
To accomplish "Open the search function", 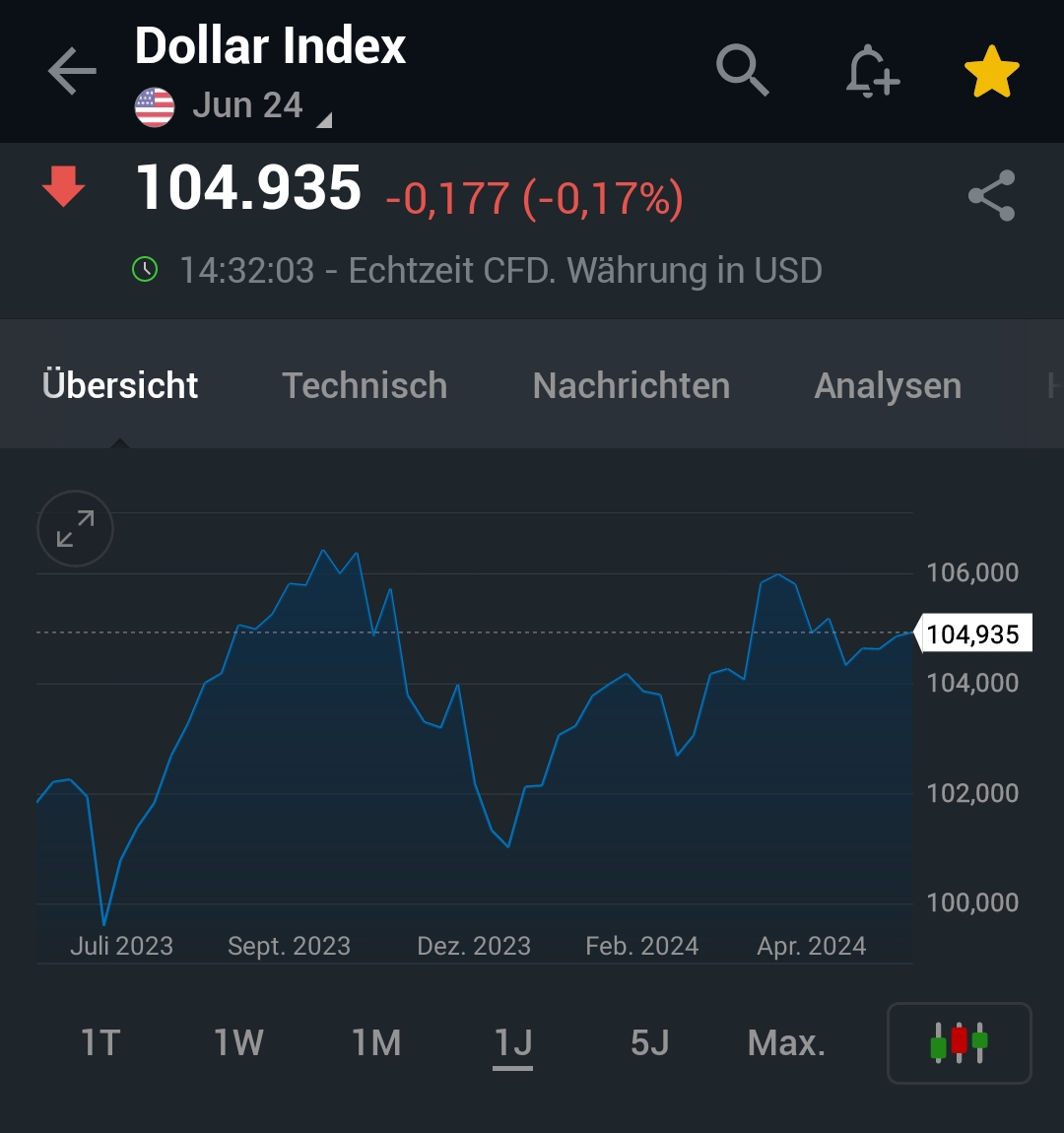I will 743,70.
